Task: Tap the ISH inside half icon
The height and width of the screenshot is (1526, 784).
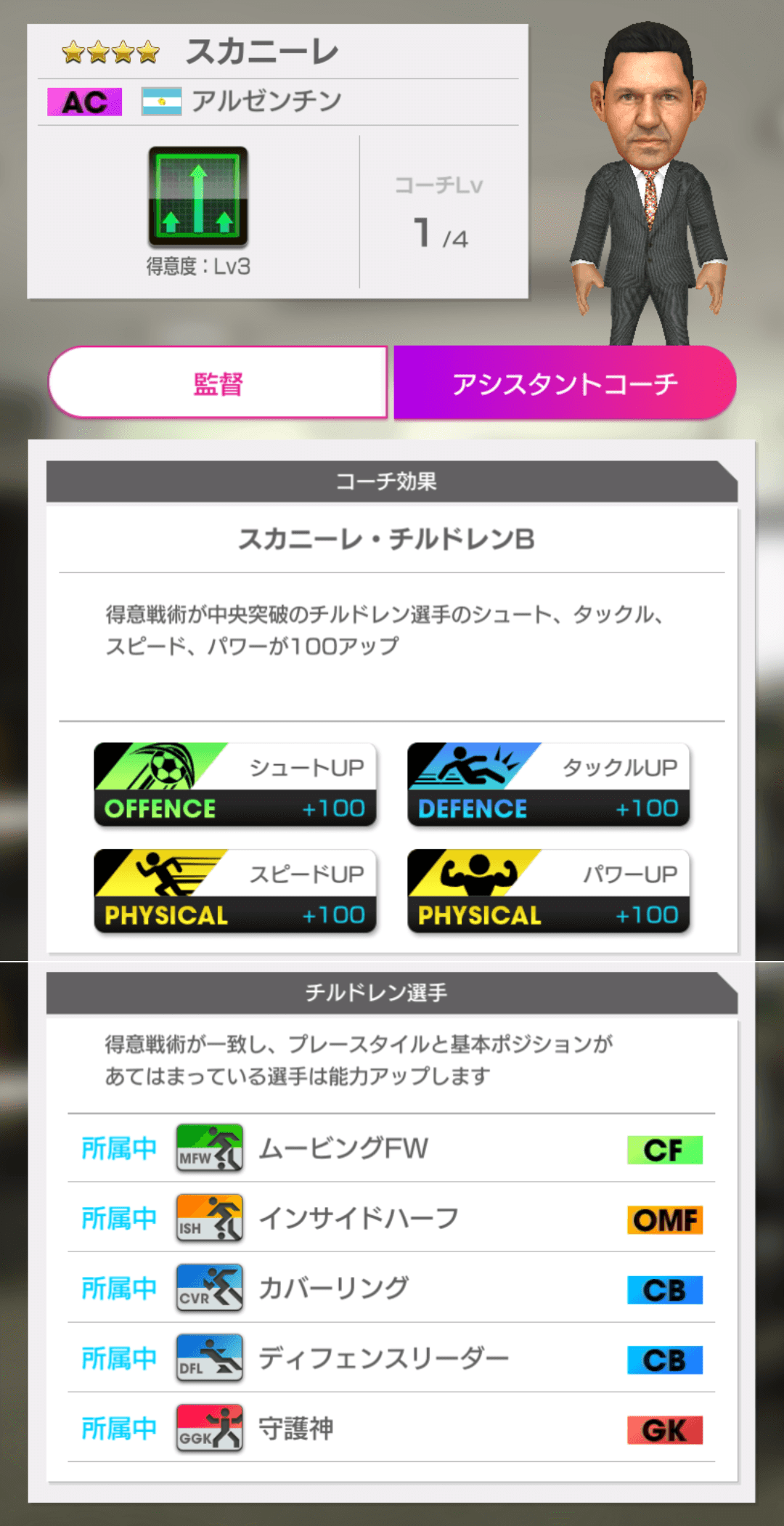Action: click(208, 1219)
